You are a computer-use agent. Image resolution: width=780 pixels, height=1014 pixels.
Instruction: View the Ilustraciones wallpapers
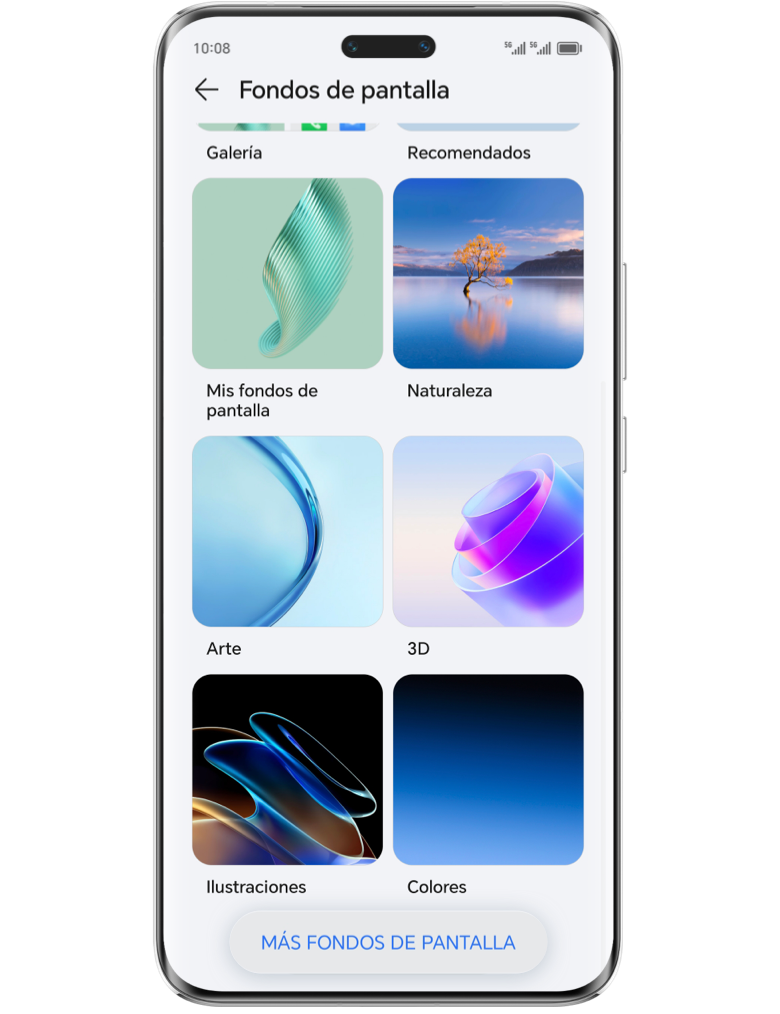click(x=287, y=769)
